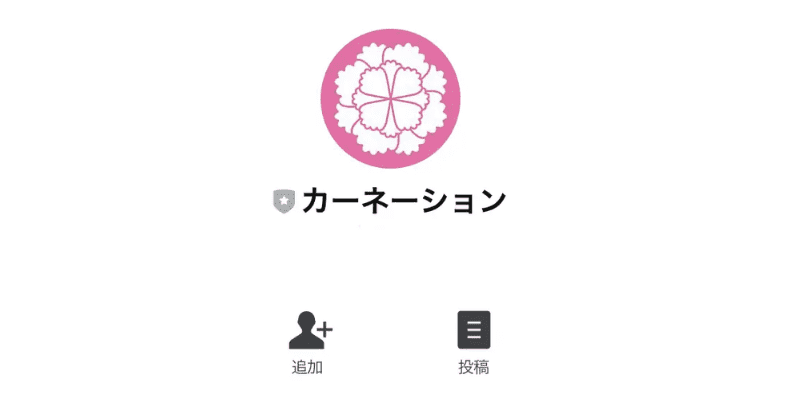View the カーネーション profile picture
Image resolution: width=800 pixels, height=420 pixels.
(x=391, y=98)
